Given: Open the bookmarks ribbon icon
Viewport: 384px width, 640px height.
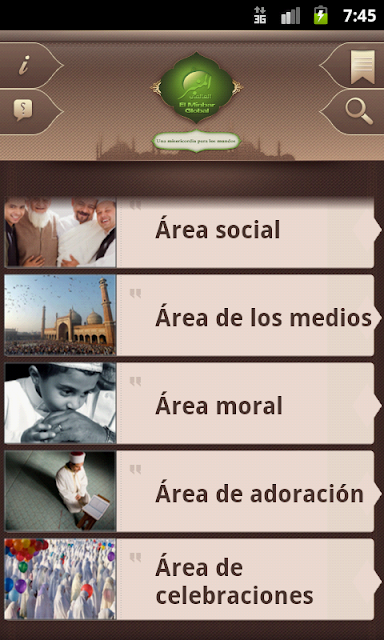Looking at the screenshot, I should 361,65.
